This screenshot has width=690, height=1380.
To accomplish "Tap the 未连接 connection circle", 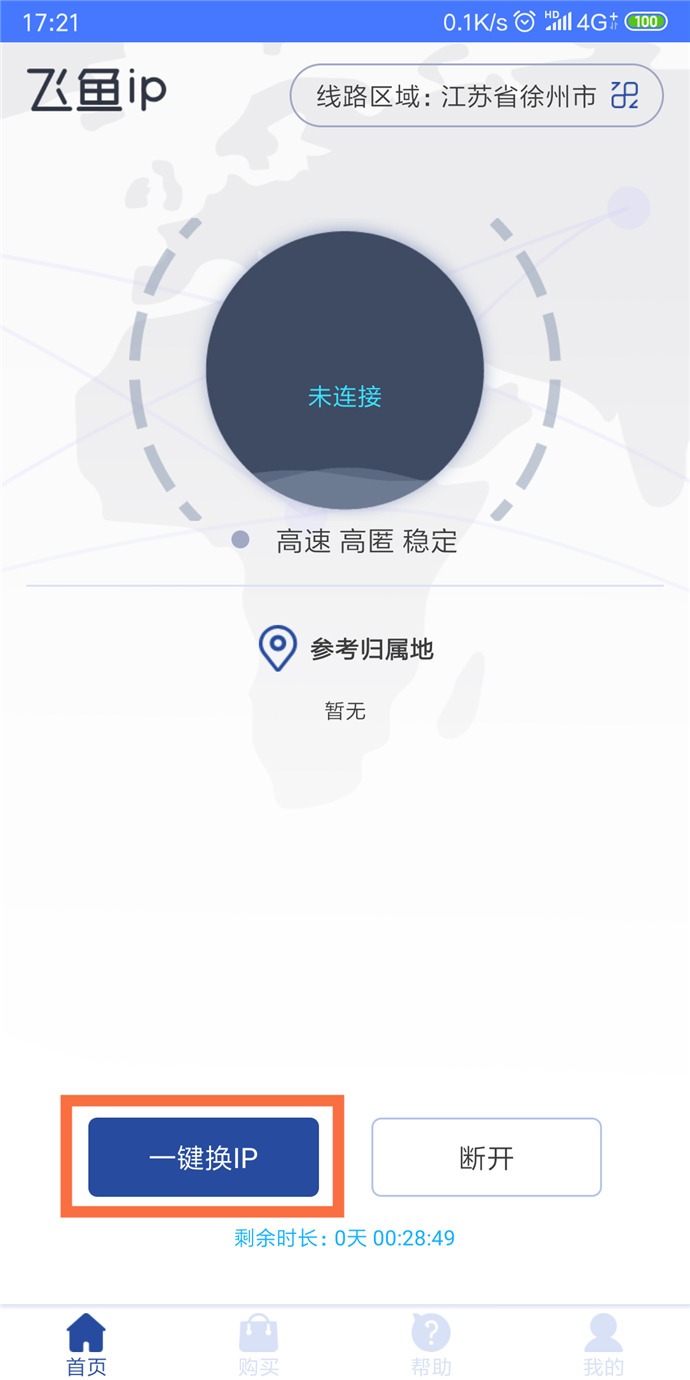I will (x=345, y=370).
